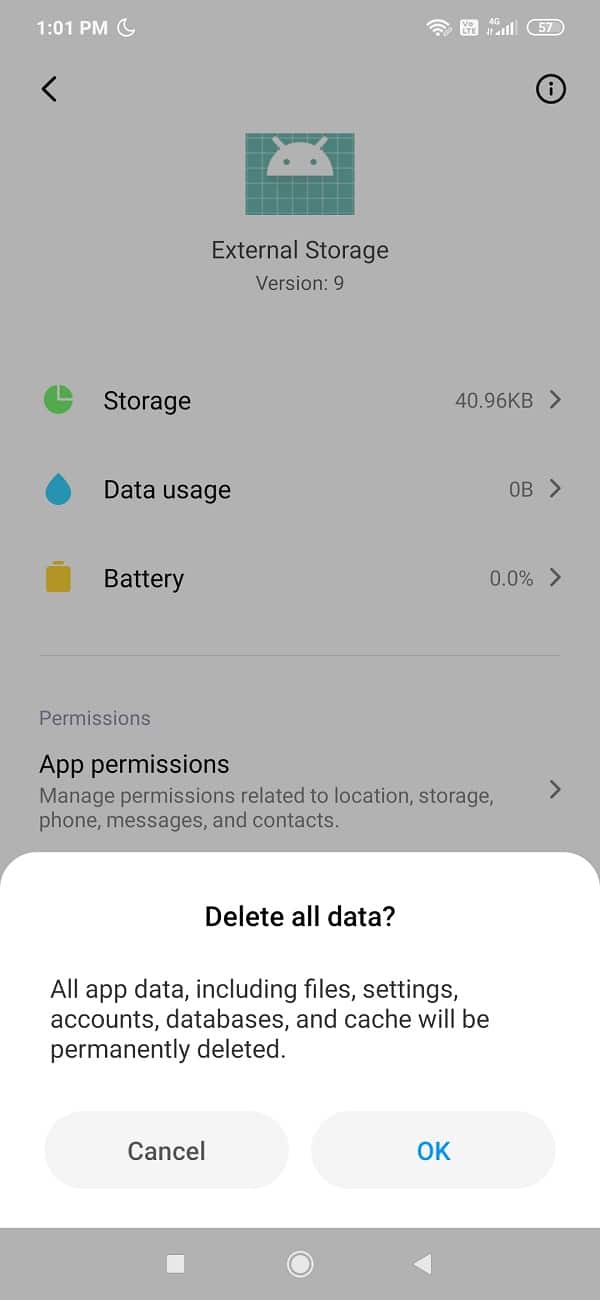The image size is (600, 1300).
Task: Open the Storage row
Action: [x=300, y=401]
